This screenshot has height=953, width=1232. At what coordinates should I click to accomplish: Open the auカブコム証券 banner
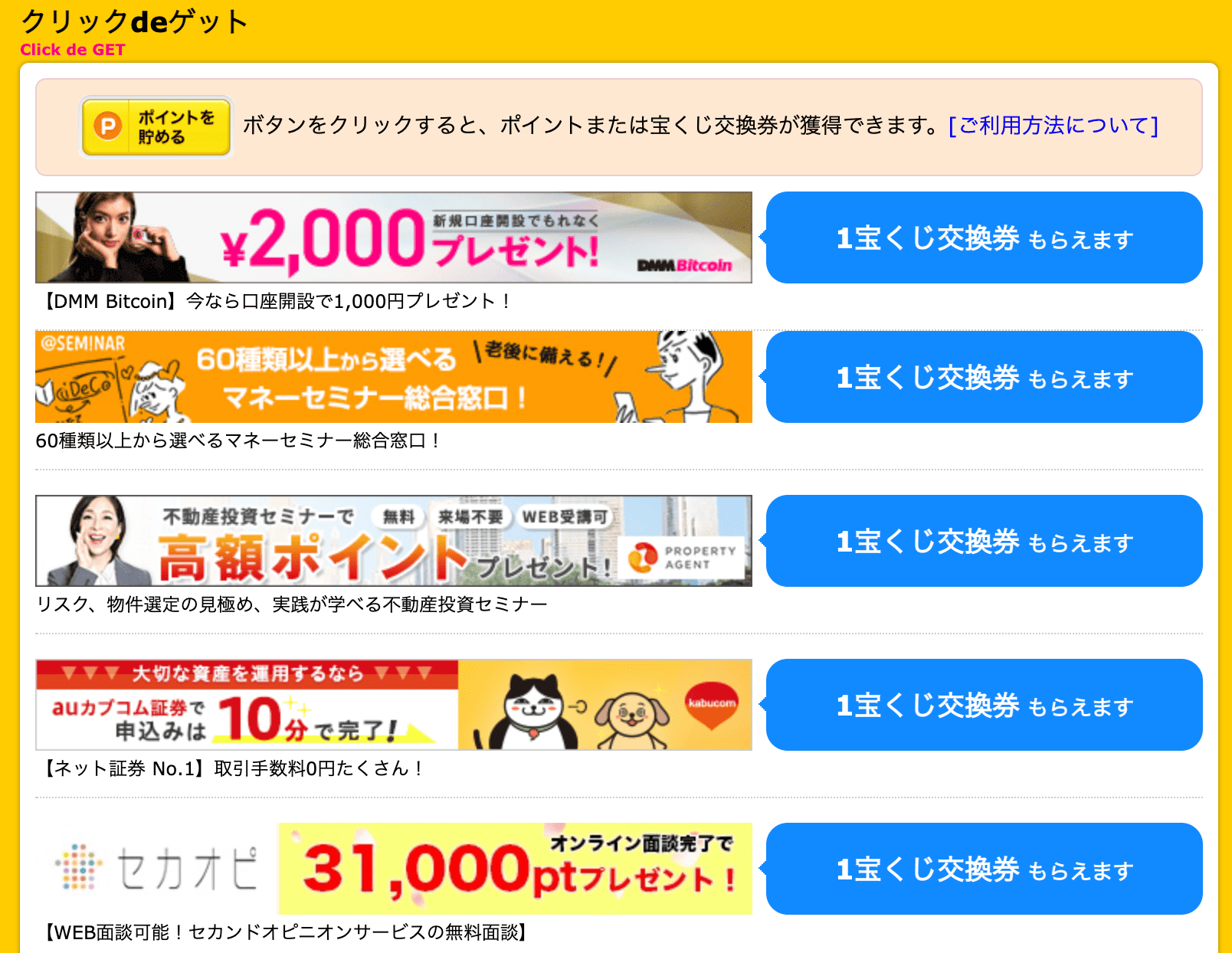tap(393, 705)
